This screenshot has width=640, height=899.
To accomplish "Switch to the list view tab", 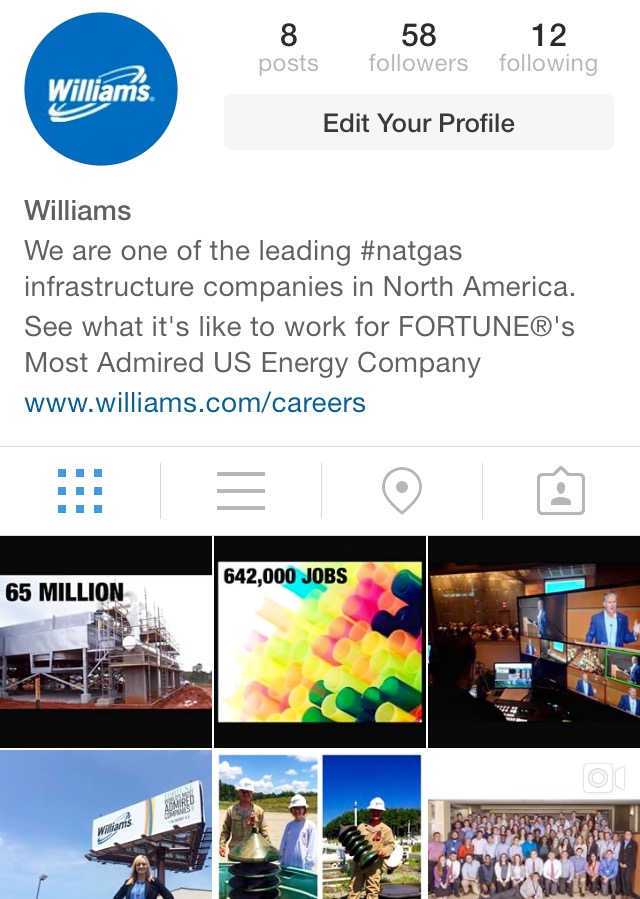I will coord(241,491).
